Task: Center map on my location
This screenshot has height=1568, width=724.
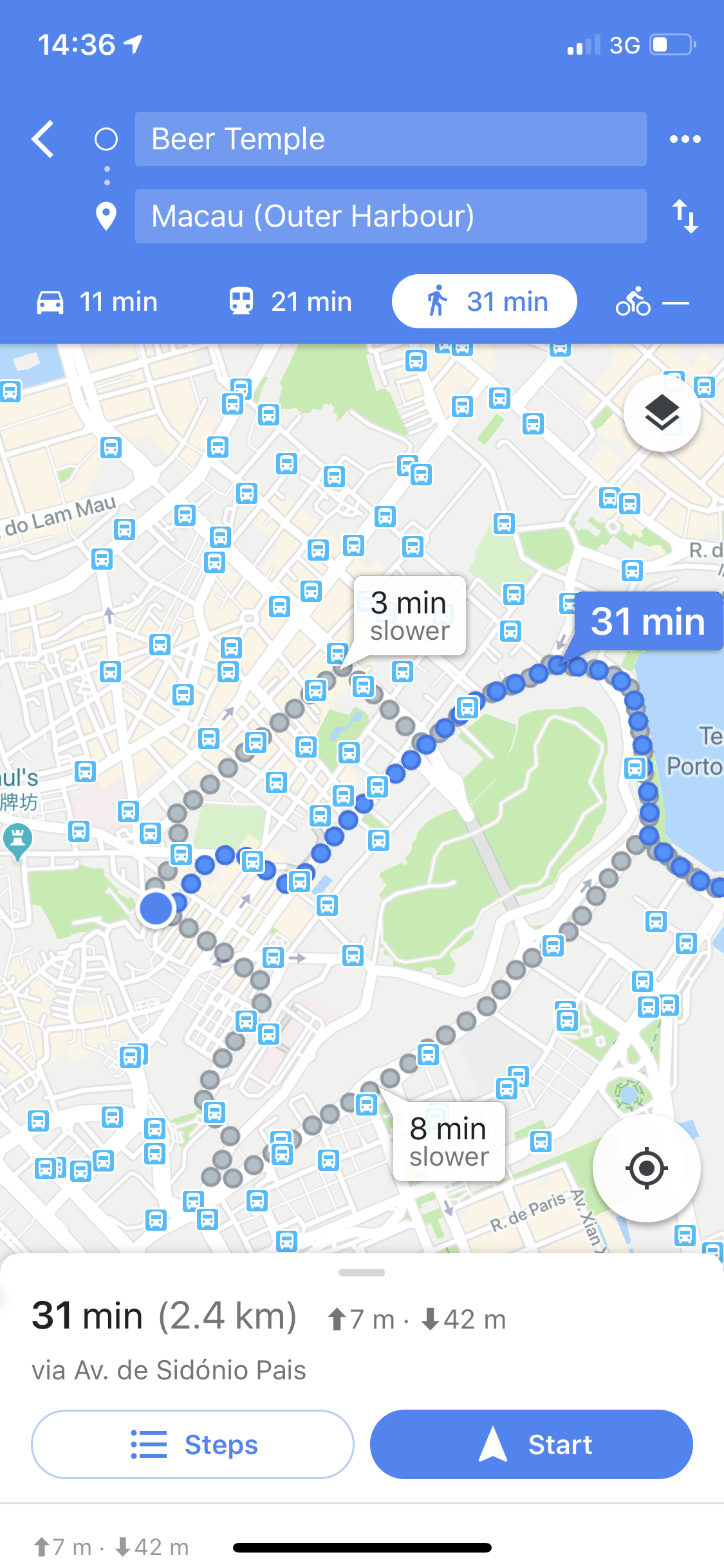Action: (x=646, y=1168)
